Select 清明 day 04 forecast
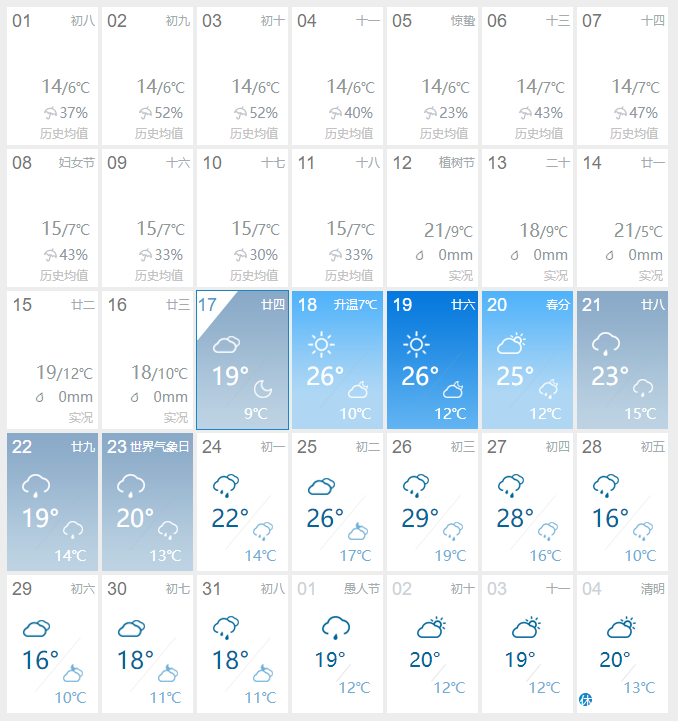 622,644
